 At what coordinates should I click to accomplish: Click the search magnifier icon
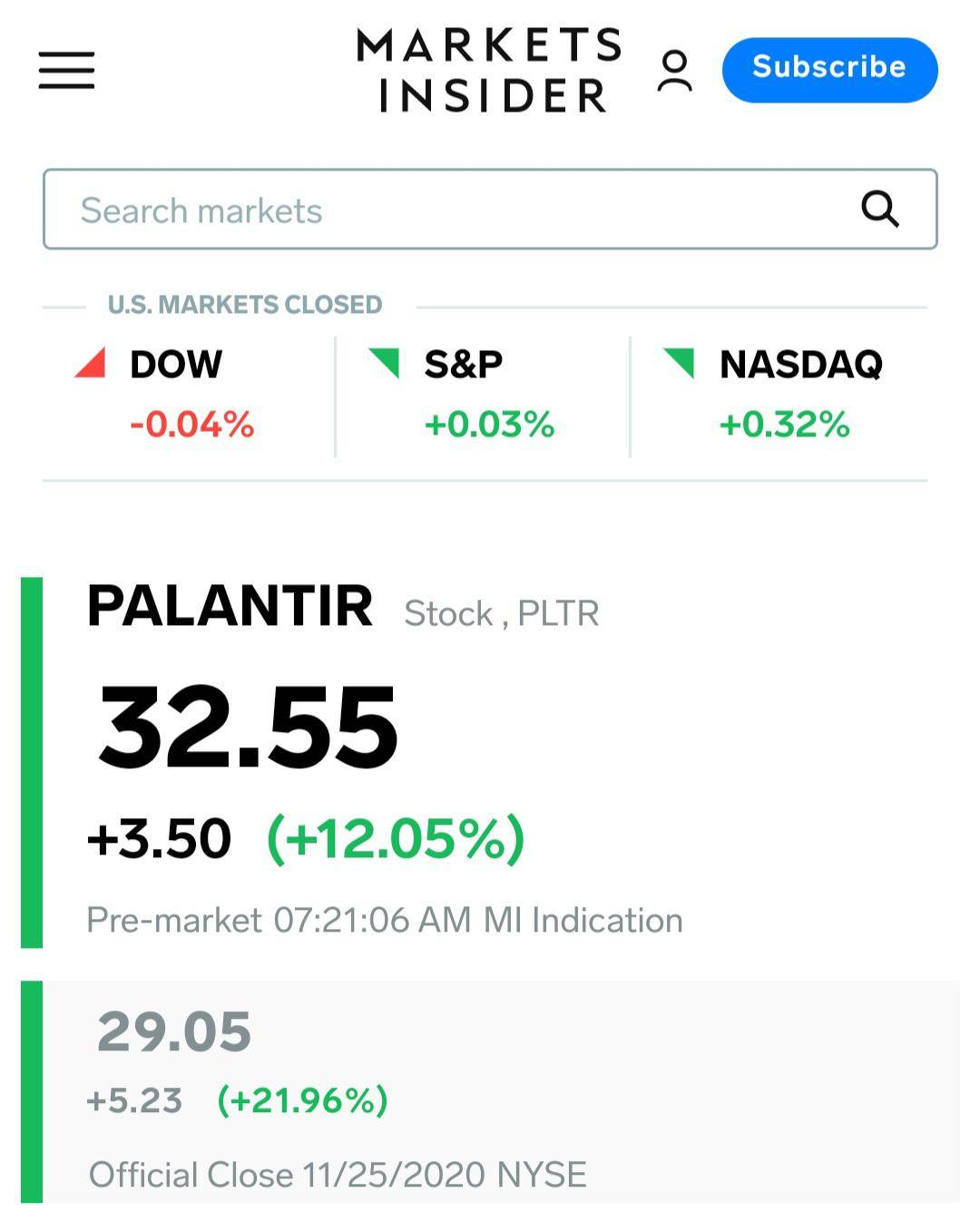coord(881,210)
